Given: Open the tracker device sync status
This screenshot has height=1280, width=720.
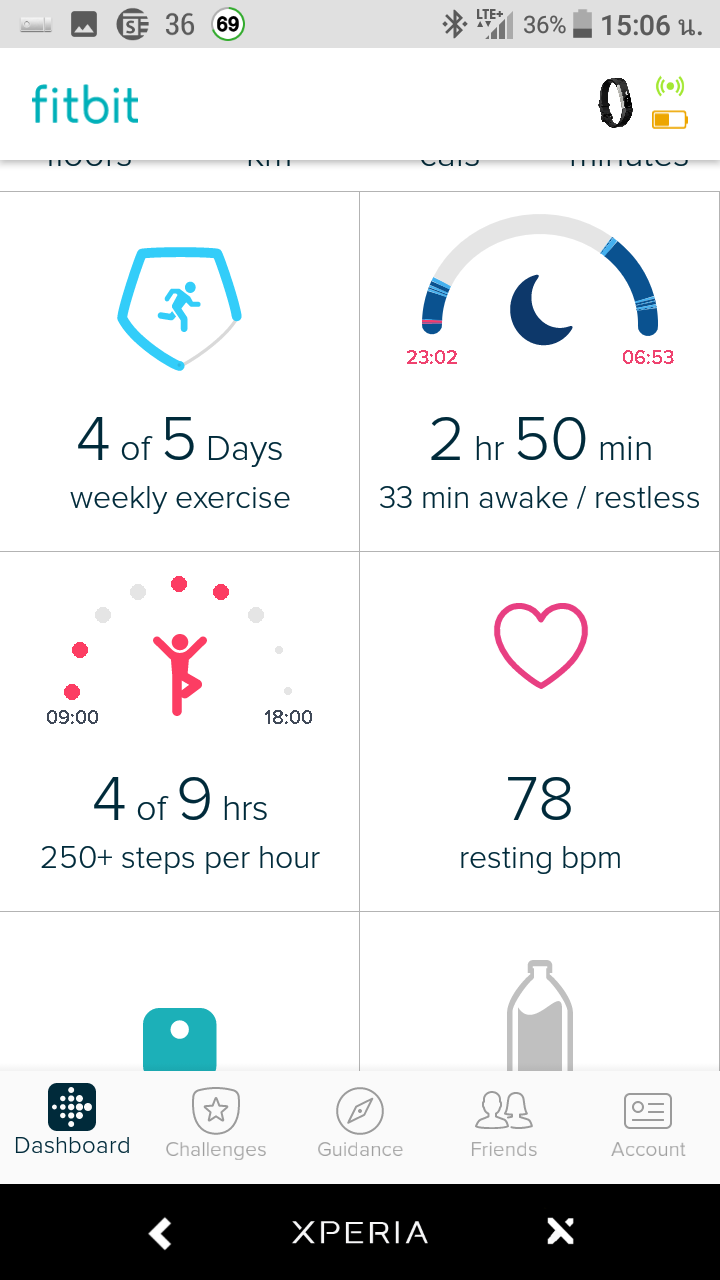Looking at the screenshot, I should point(643,104).
